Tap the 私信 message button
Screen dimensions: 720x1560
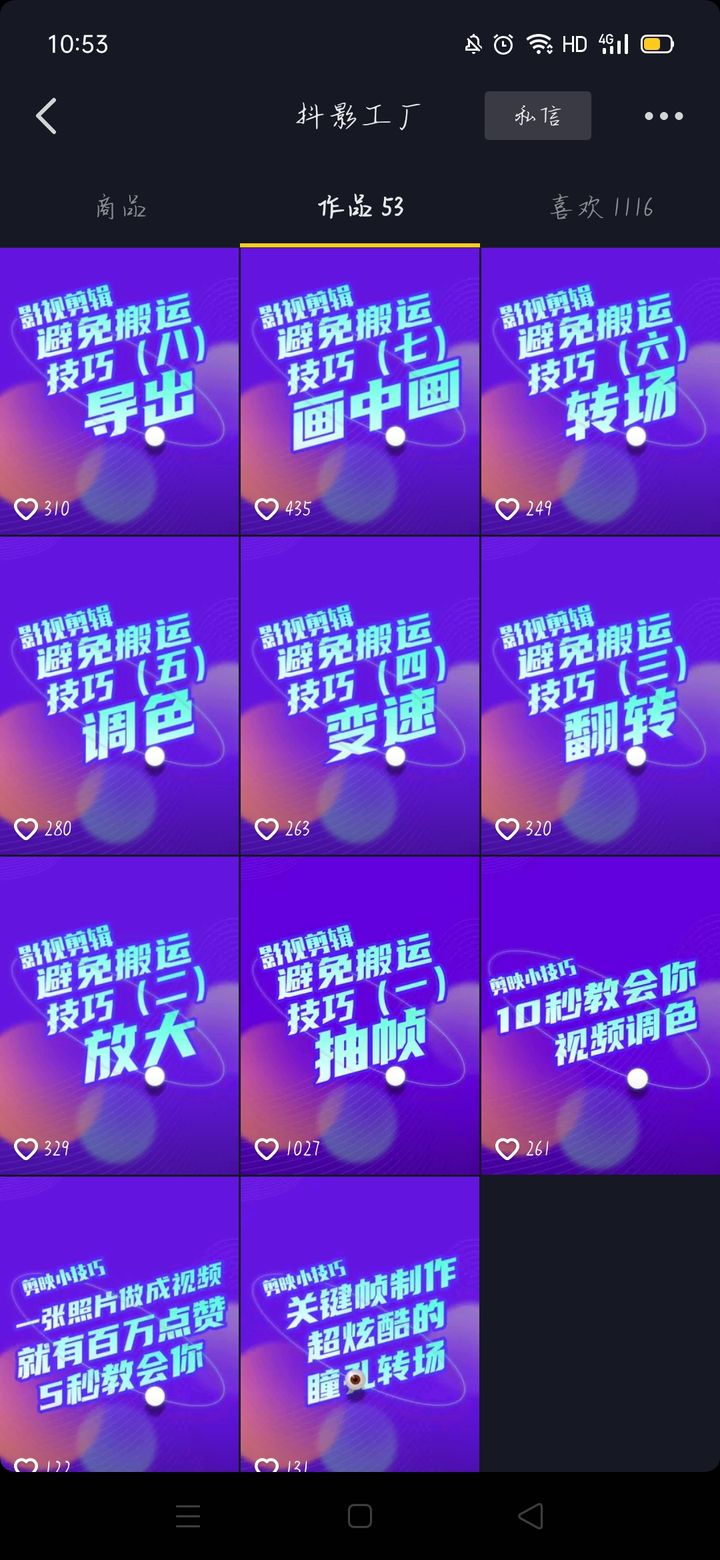coord(537,116)
